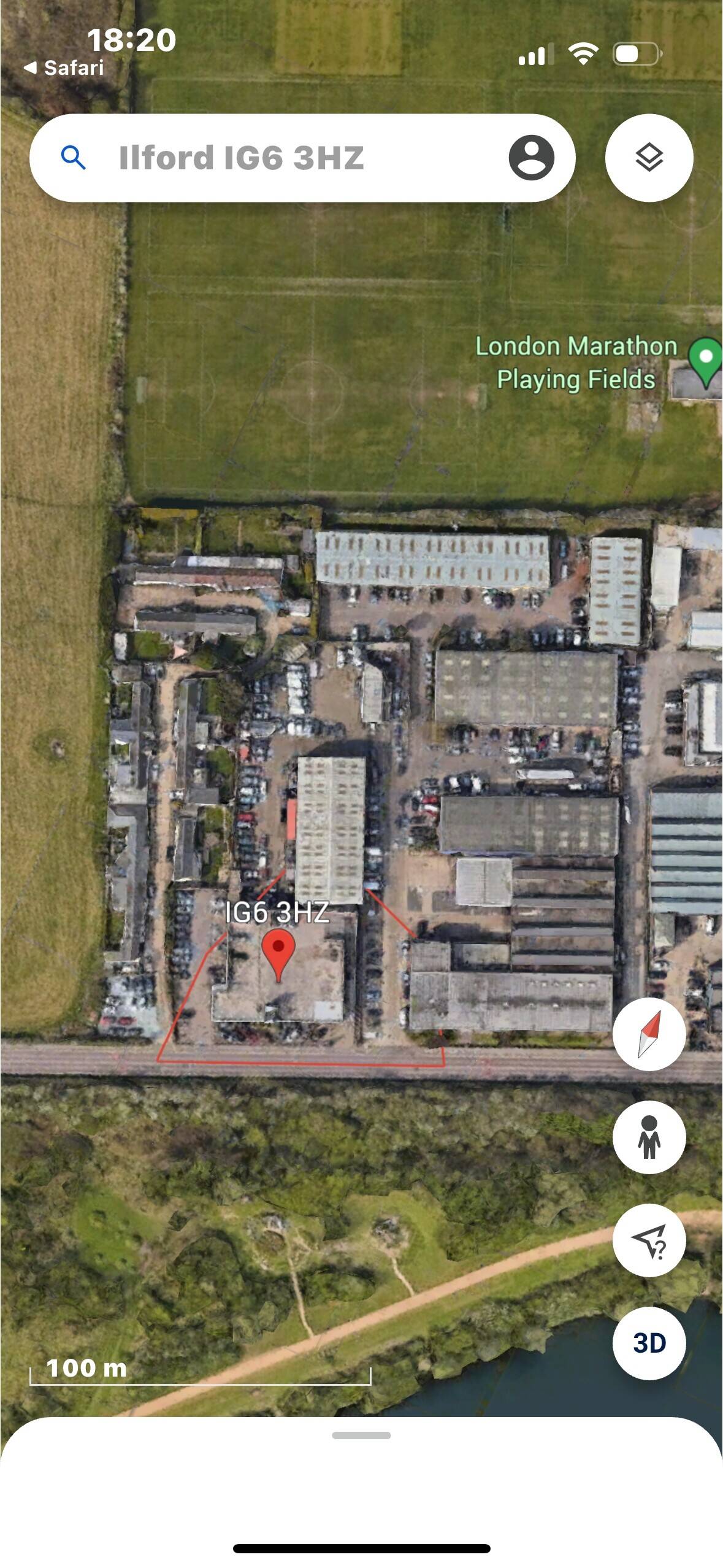Open the account profile icon
Viewport: 723px width, 1568px height.
tap(531, 158)
